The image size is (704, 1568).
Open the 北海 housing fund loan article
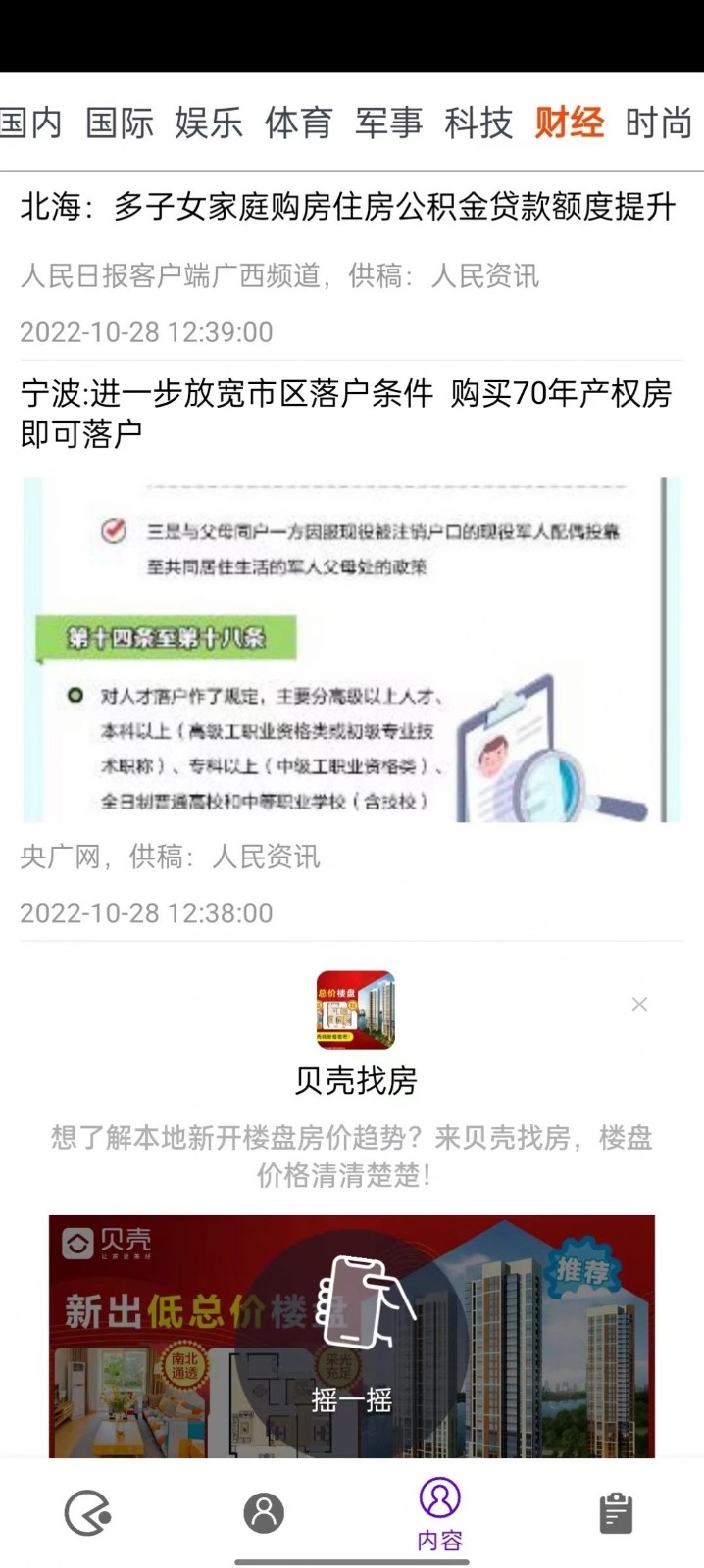coord(348,207)
